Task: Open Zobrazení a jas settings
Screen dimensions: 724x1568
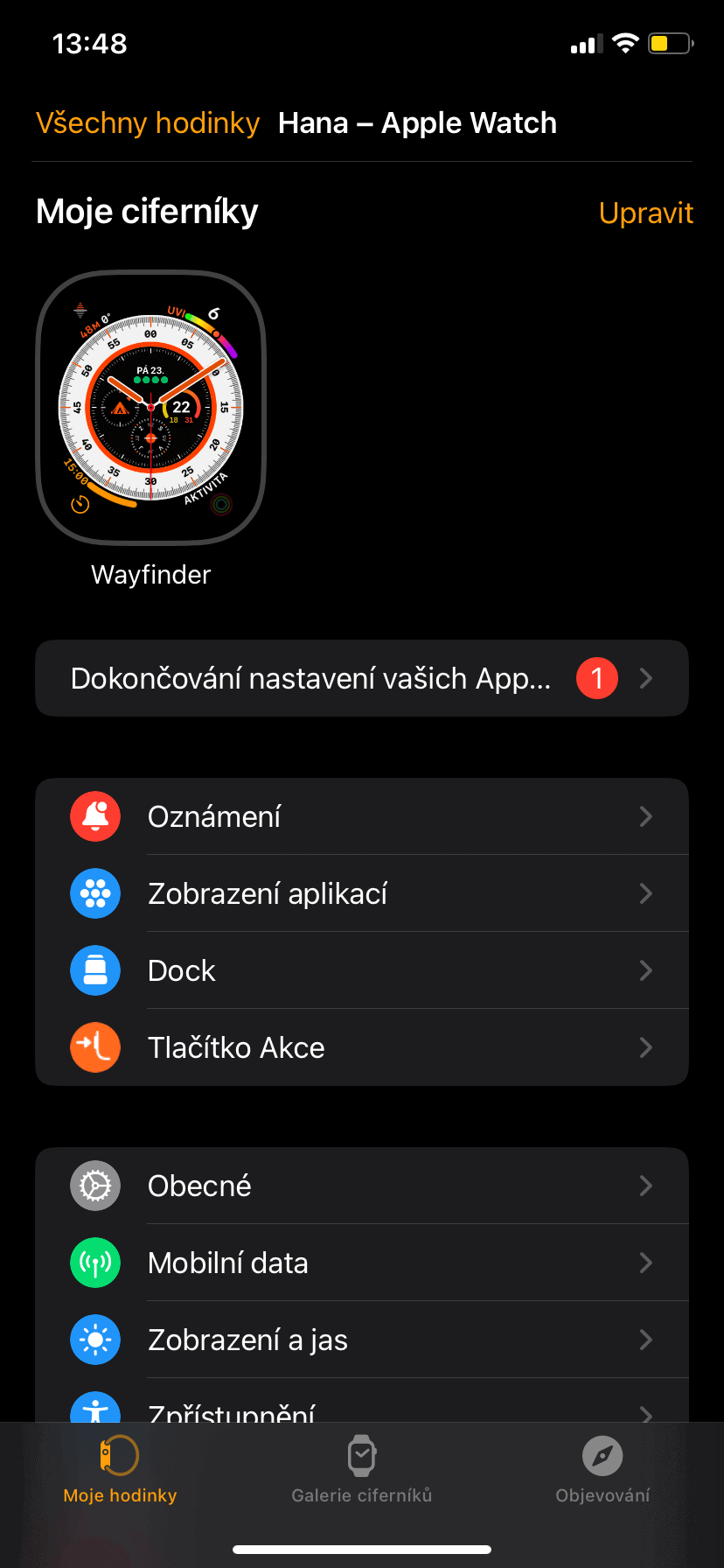Action: [x=362, y=1340]
